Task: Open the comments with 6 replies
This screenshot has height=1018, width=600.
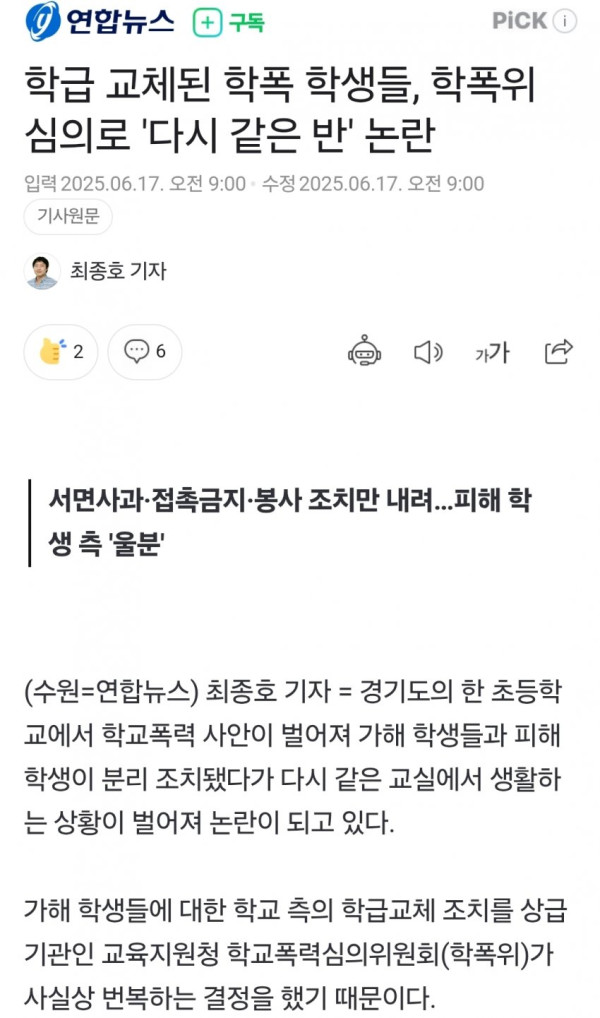Action: (145, 352)
